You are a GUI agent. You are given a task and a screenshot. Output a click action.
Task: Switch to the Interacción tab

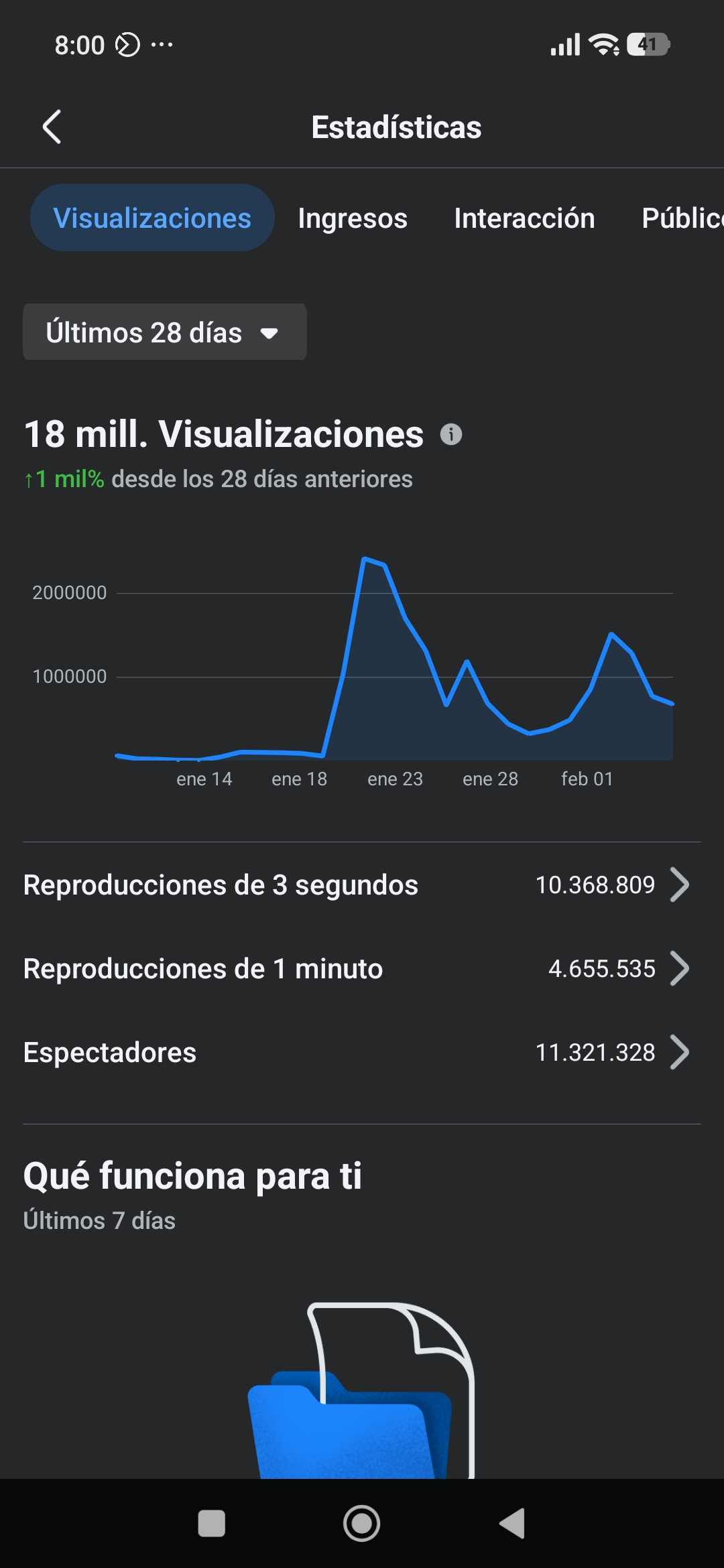pos(524,218)
